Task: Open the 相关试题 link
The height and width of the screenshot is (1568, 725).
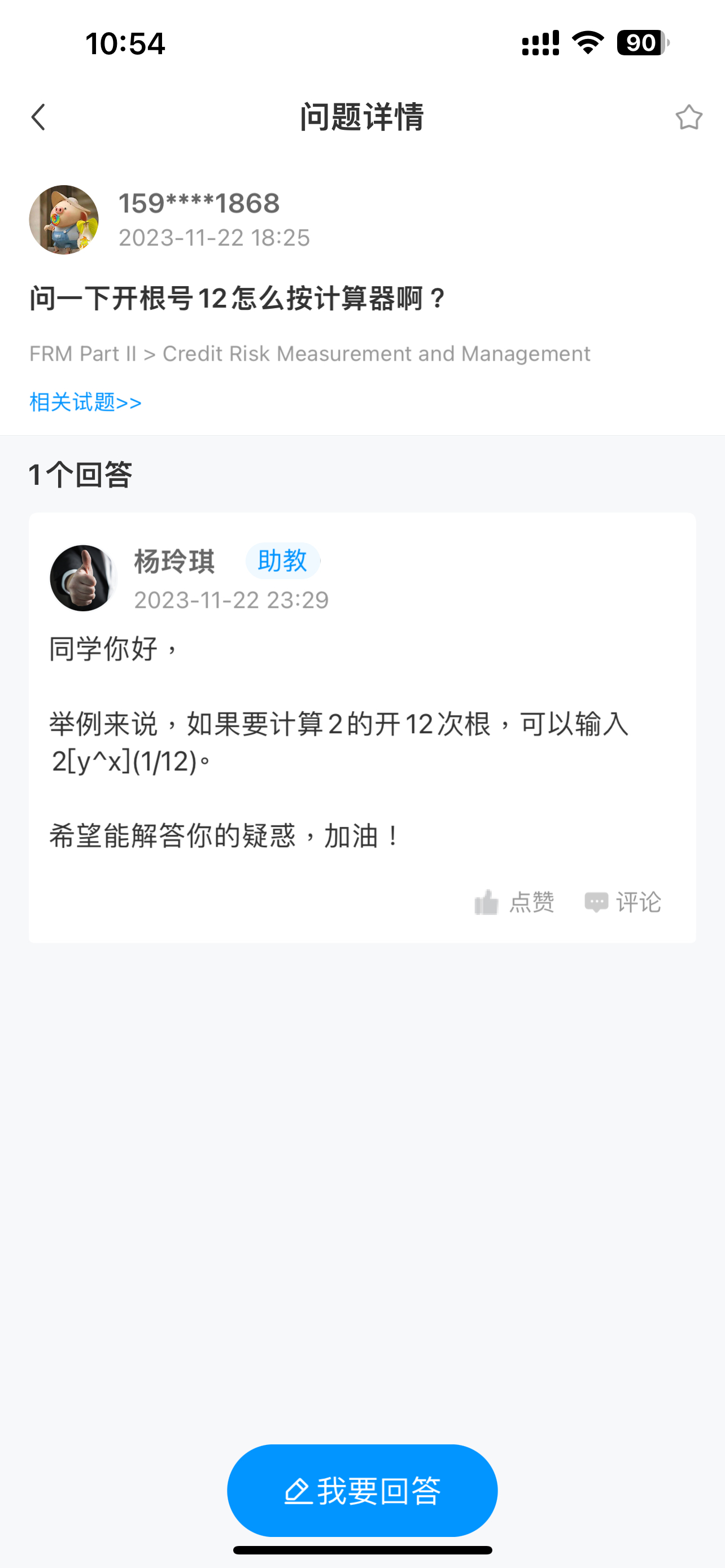Action: point(85,402)
